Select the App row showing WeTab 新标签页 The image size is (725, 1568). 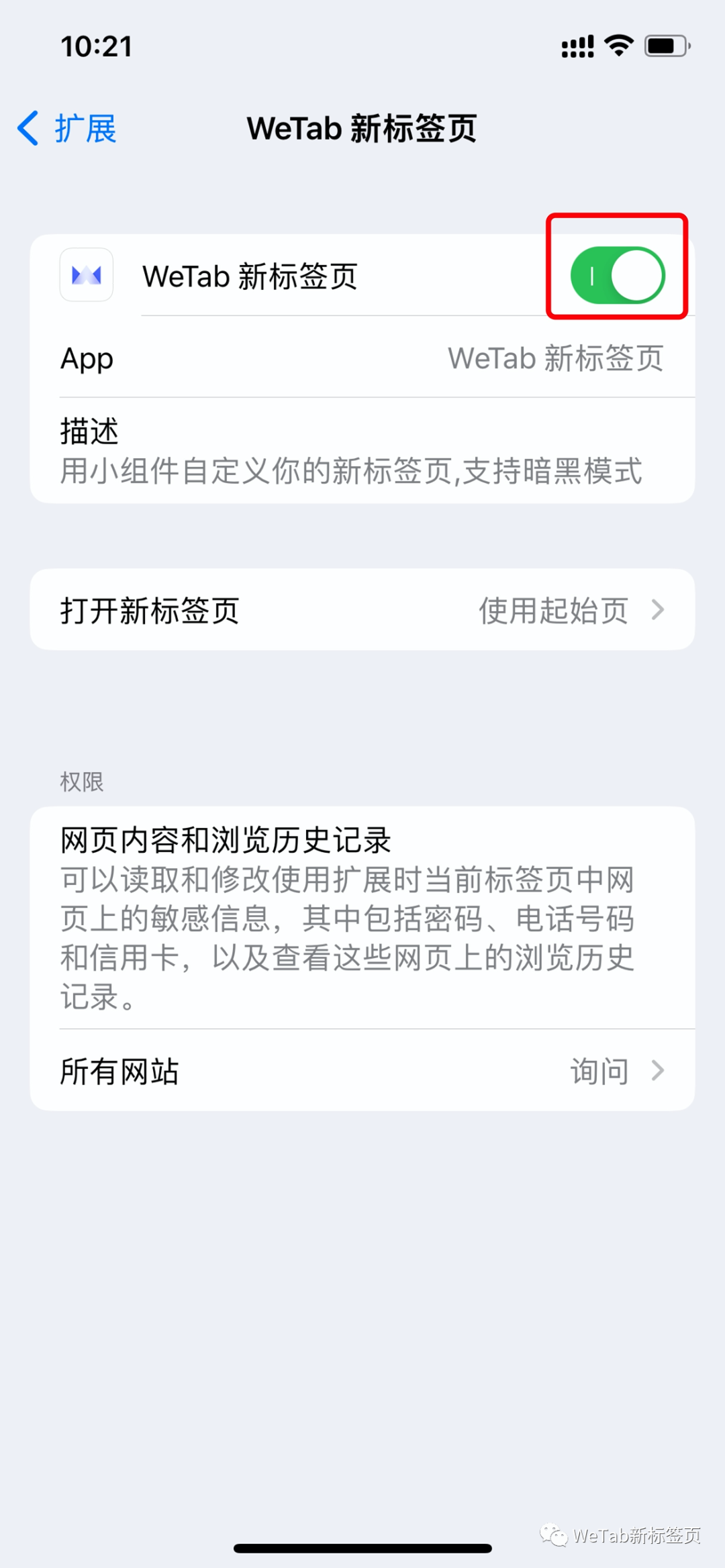click(x=362, y=359)
